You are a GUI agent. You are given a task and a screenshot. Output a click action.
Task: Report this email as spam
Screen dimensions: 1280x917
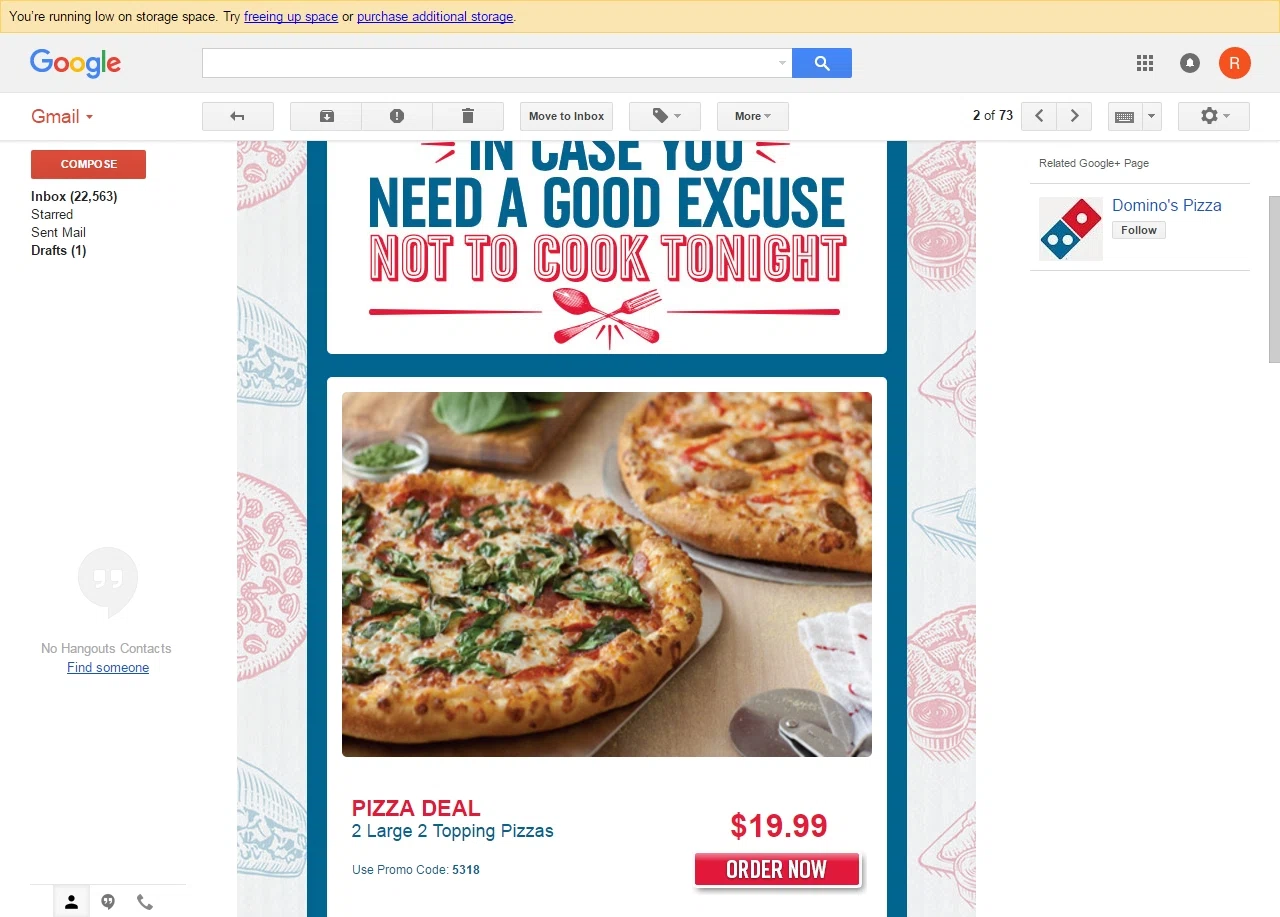397,116
